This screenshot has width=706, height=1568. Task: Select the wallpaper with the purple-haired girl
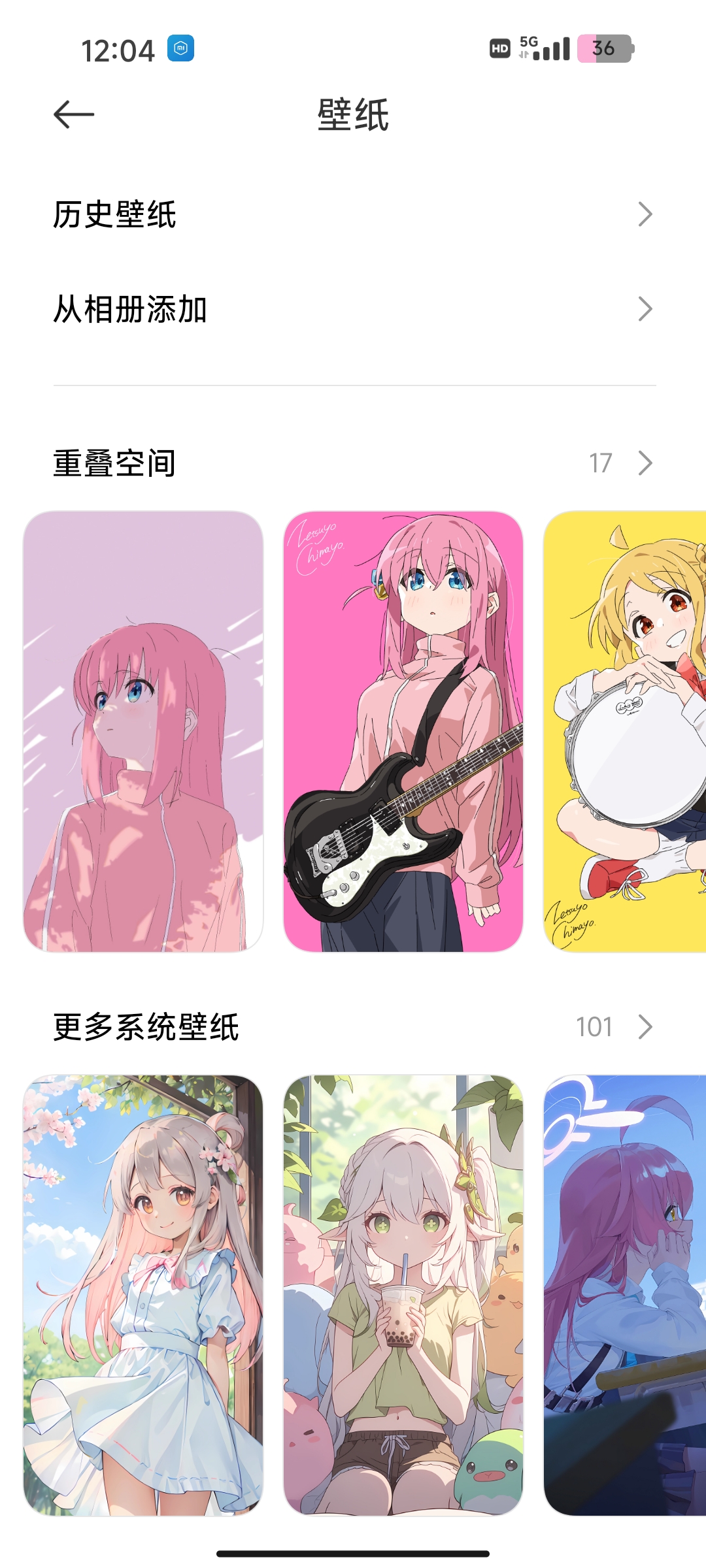click(625, 1295)
